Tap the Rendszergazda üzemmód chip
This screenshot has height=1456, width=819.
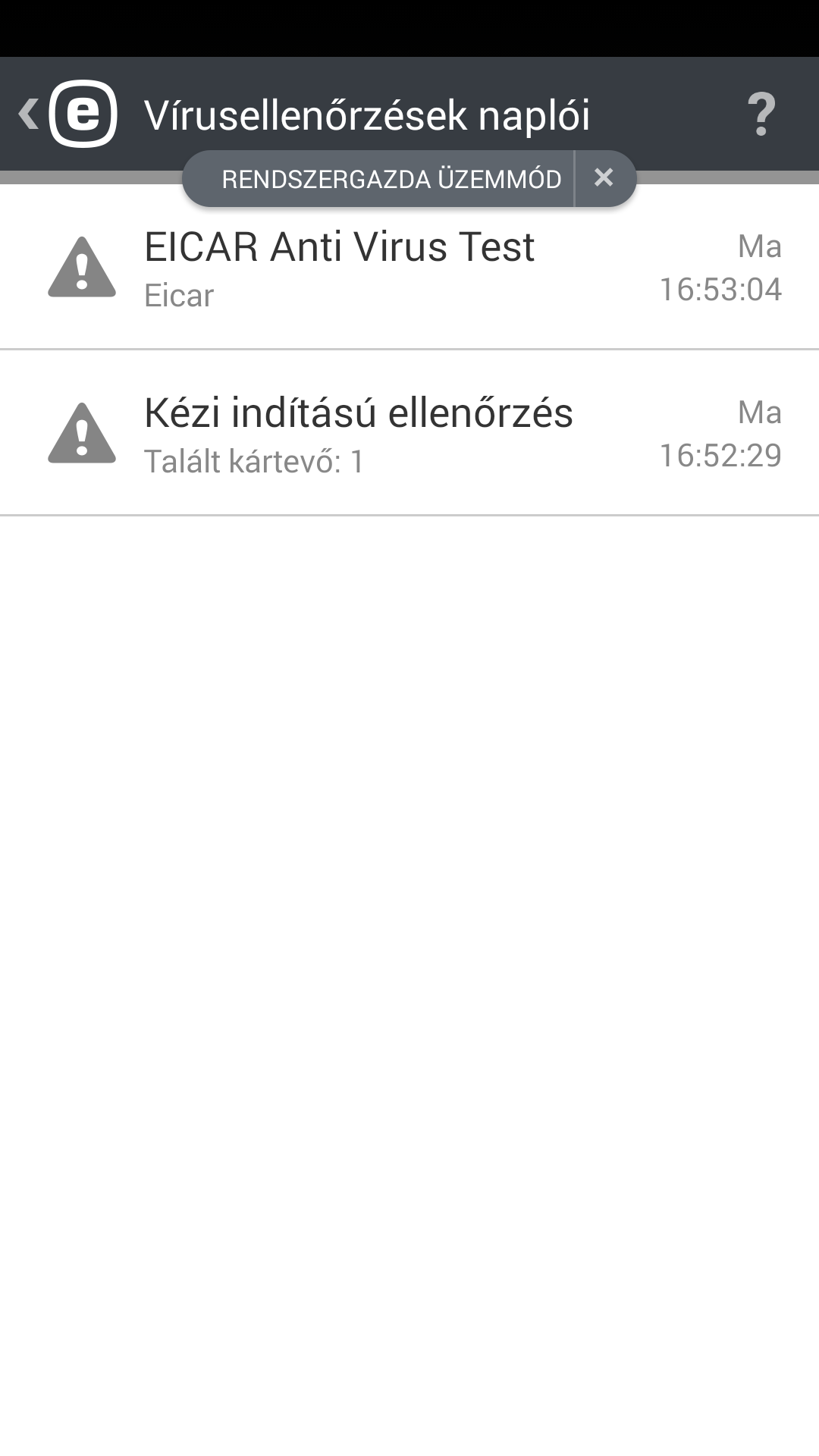(390, 179)
